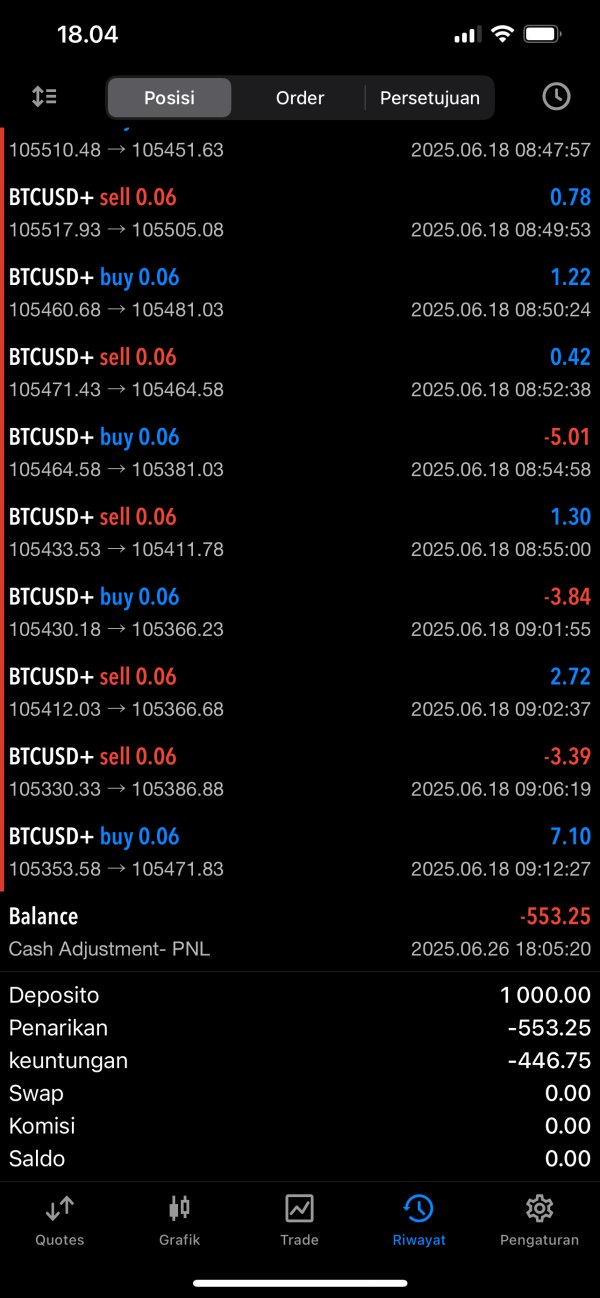The image size is (600, 1298).
Task: Tap the Riwayat tab
Action: (x=419, y=1220)
